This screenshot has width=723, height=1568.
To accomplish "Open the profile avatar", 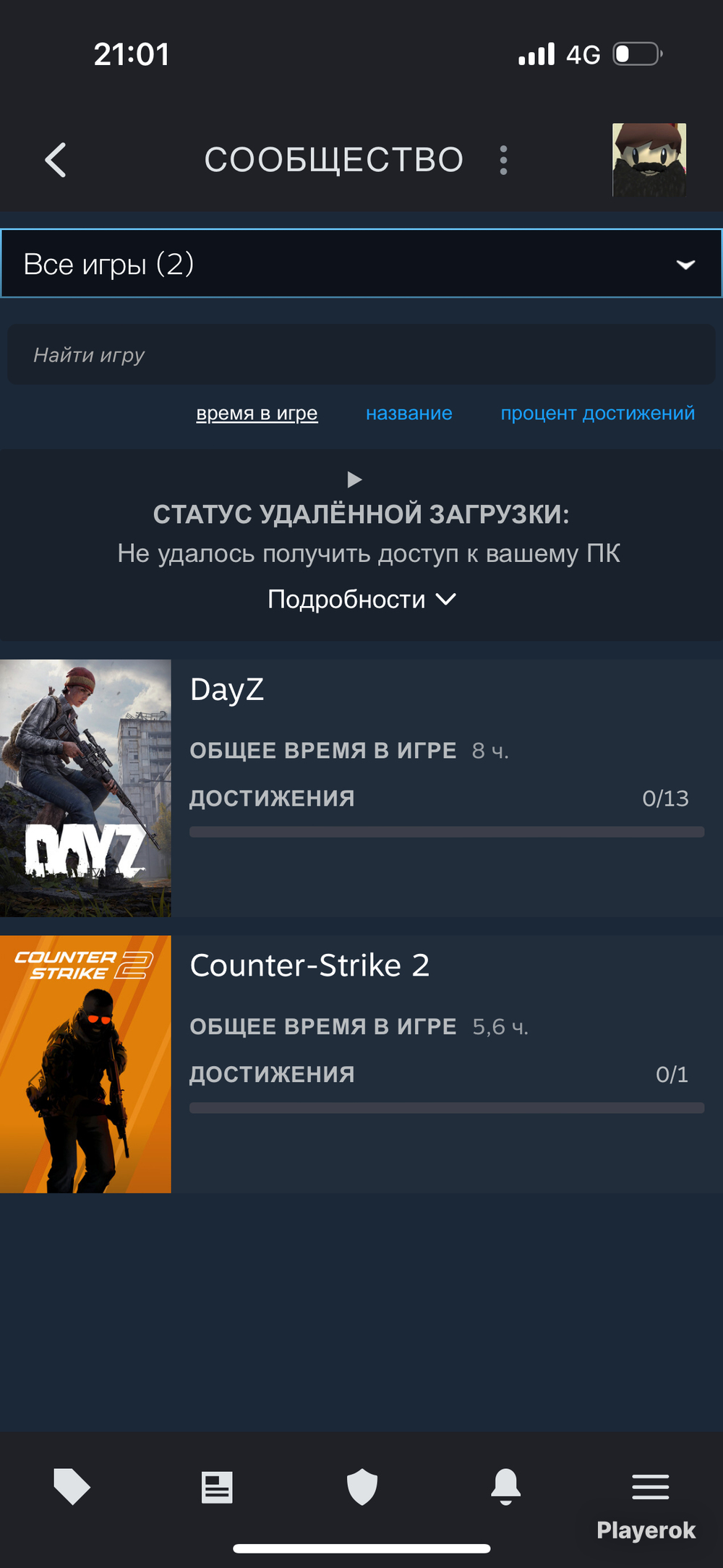I will pyautogui.click(x=649, y=160).
